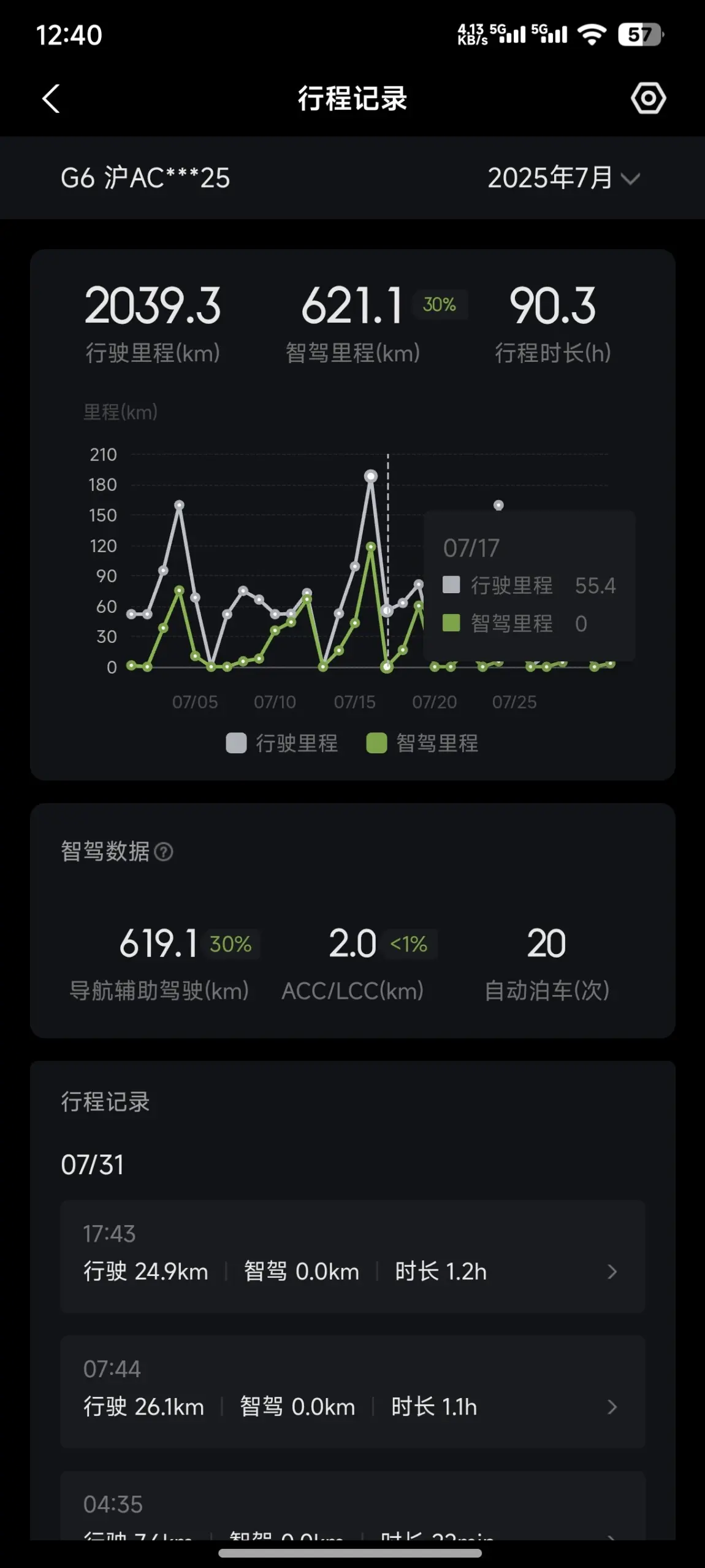This screenshot has height=1568, width=705.
Task: Toggle the 行驶里程 legend series
Action: [x=282, y=743]
